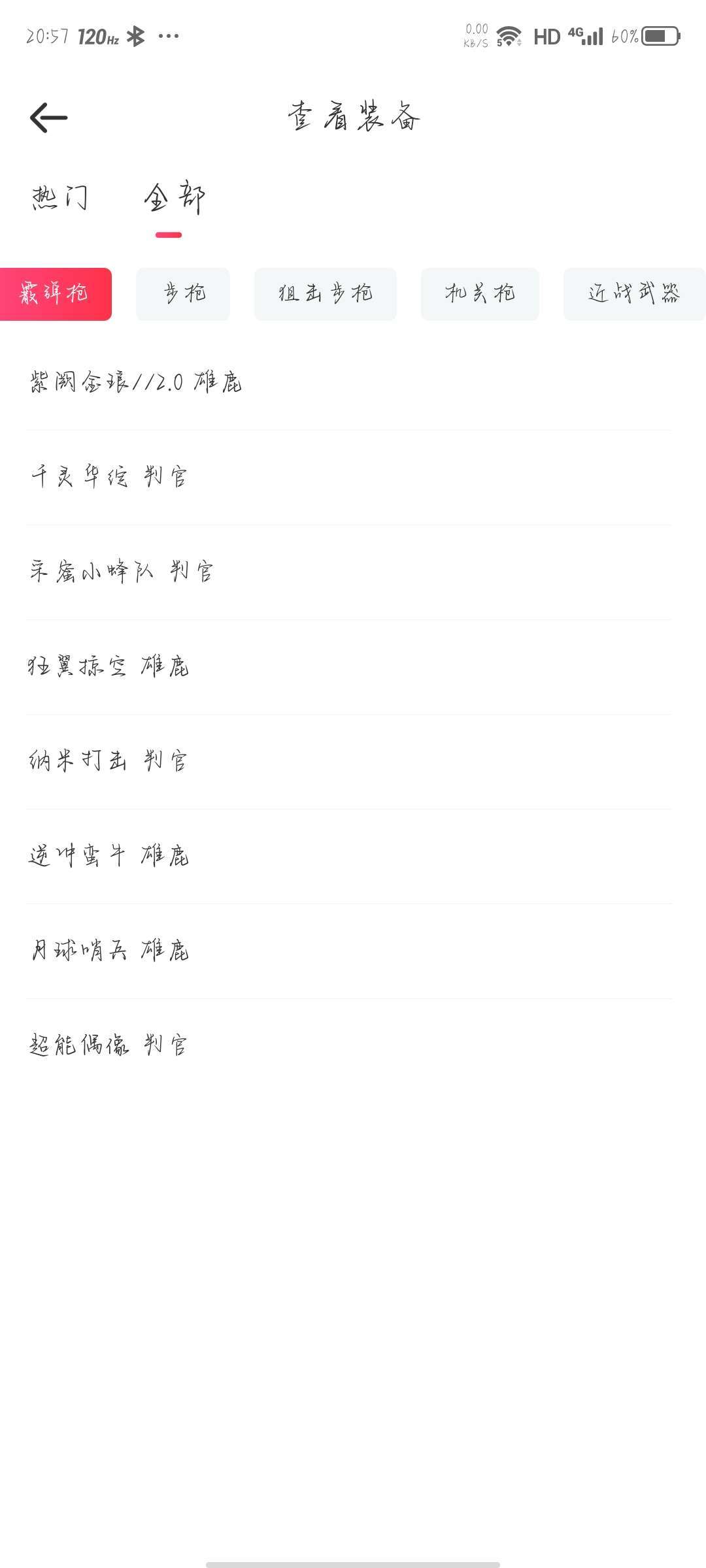Go back using the arrow icon
706x1568 pixels.
click(49, 118)
